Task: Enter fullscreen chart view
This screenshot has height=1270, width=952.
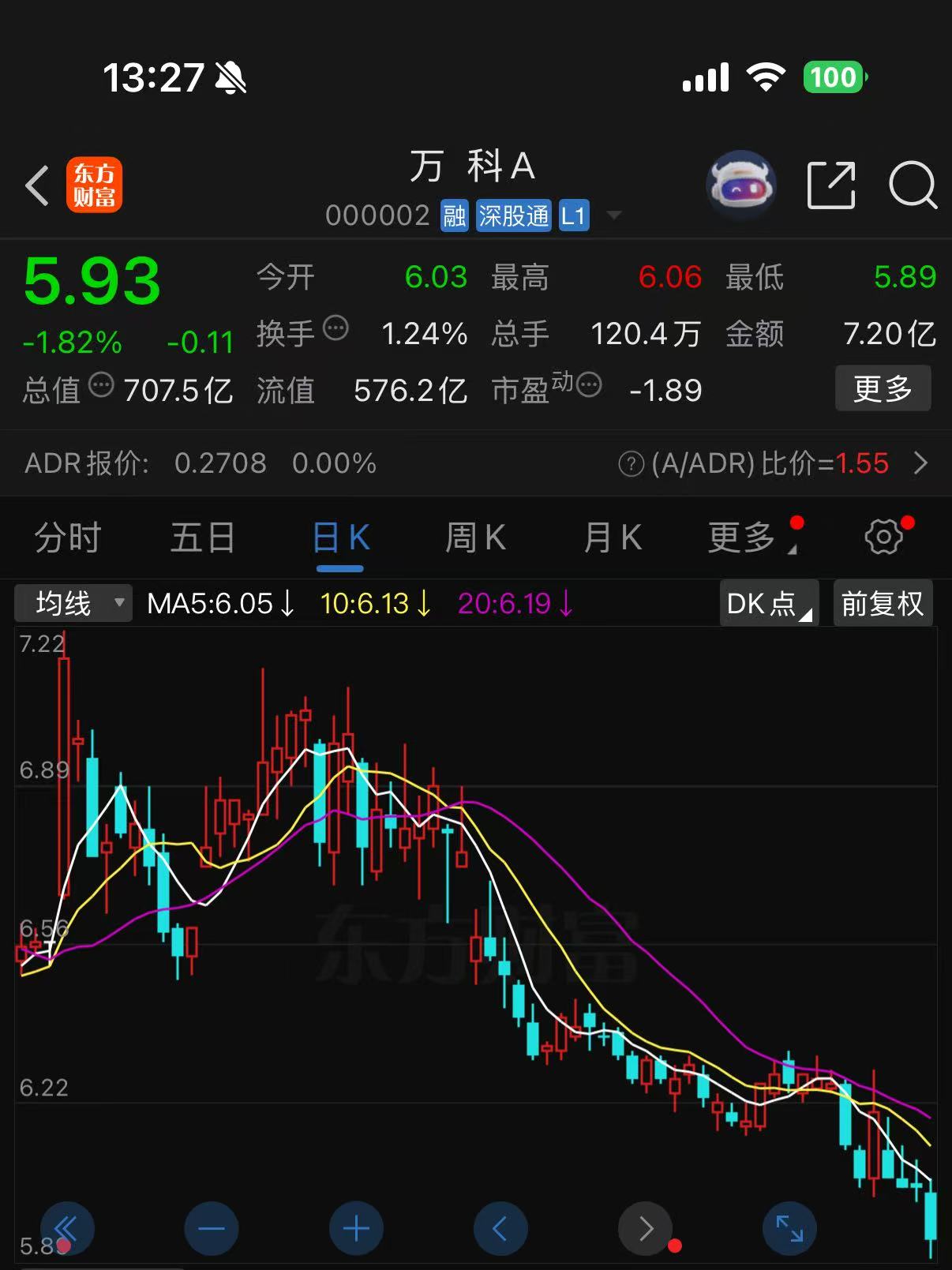Action: [x=790, y=1229]
